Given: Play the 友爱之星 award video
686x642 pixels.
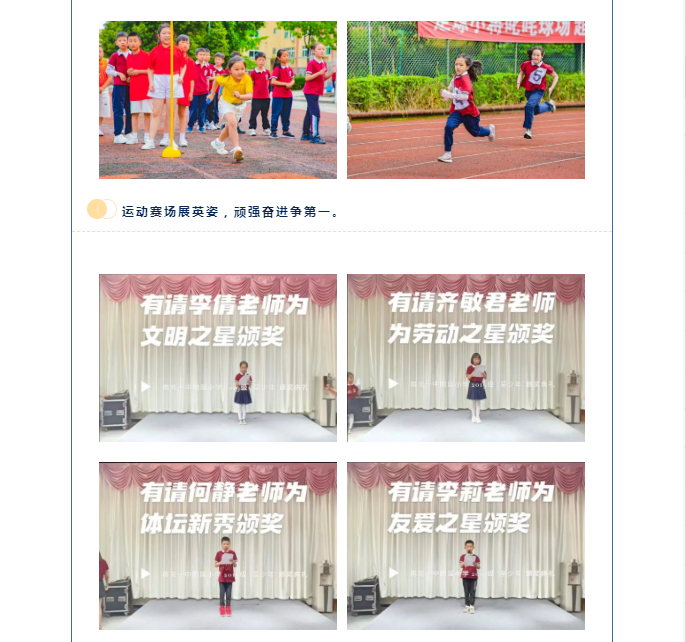Looking at the screenshot, I should pos(393,574).
